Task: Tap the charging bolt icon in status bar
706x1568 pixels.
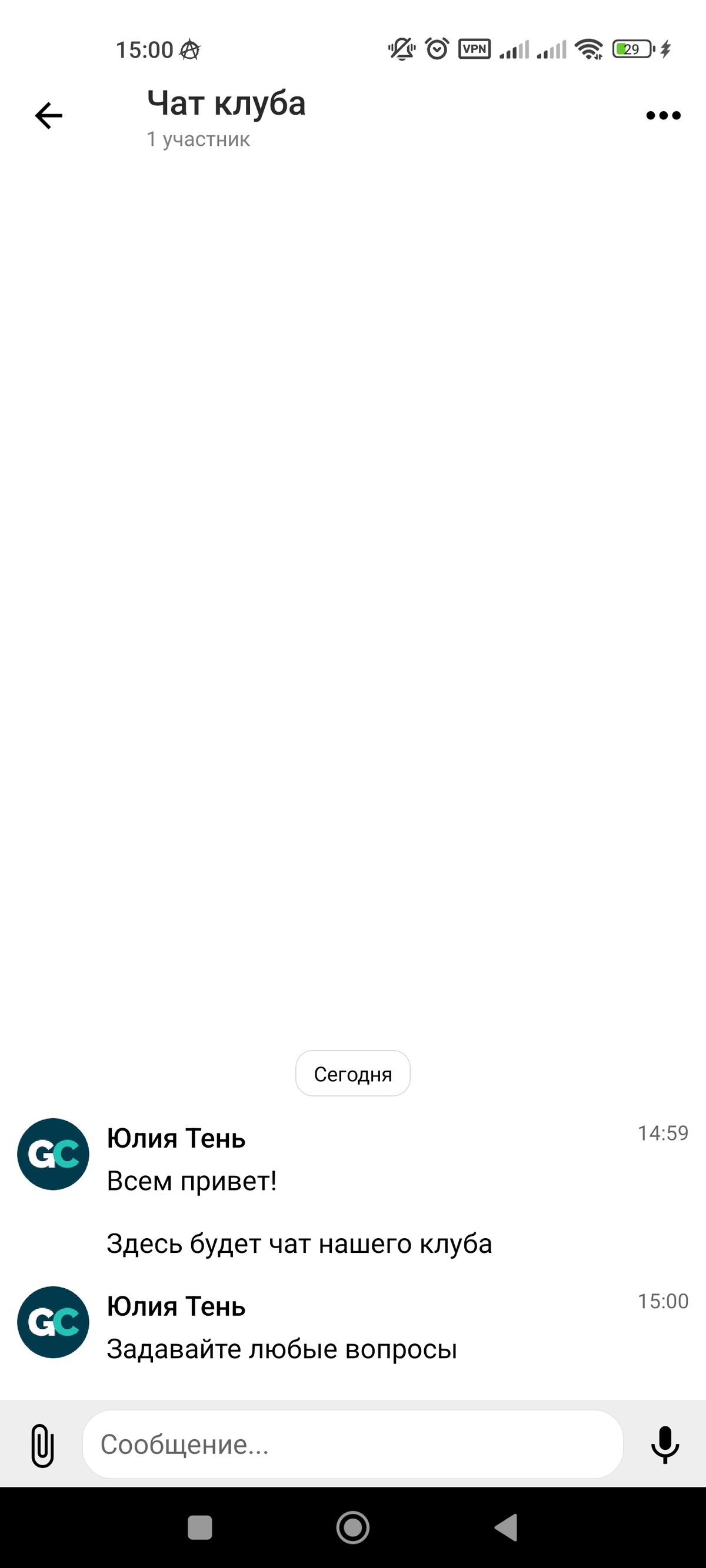Action: point(667,48)
